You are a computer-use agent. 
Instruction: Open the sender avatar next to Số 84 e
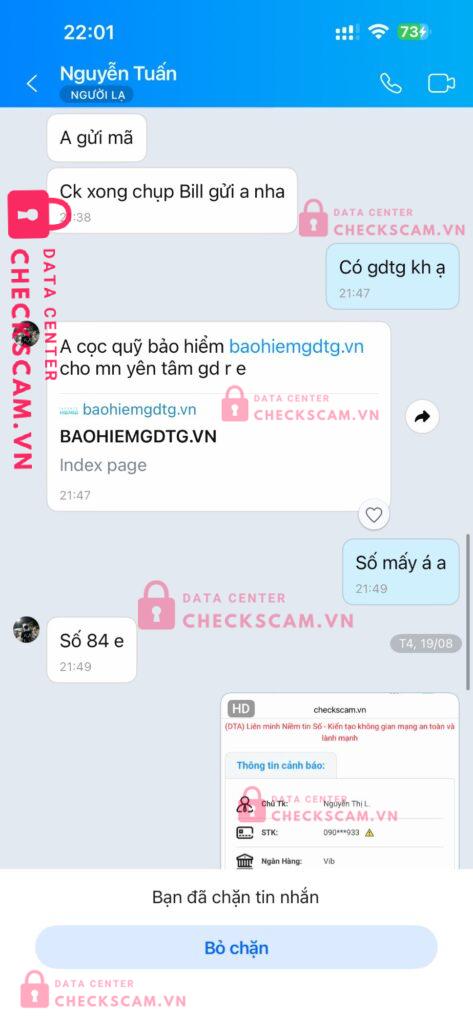pyautogui.click(x=26, y=630)
